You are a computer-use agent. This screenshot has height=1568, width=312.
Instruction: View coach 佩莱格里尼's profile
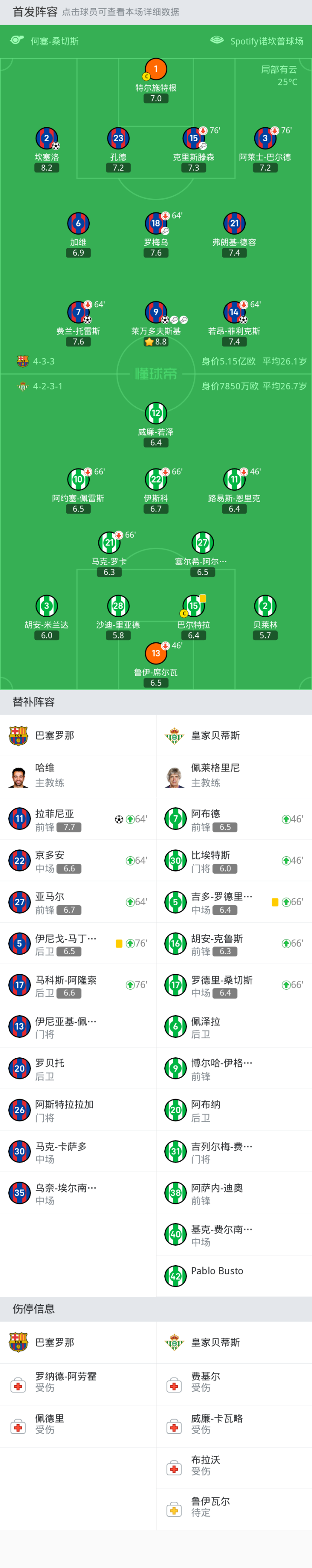click(x=234, y=775)
